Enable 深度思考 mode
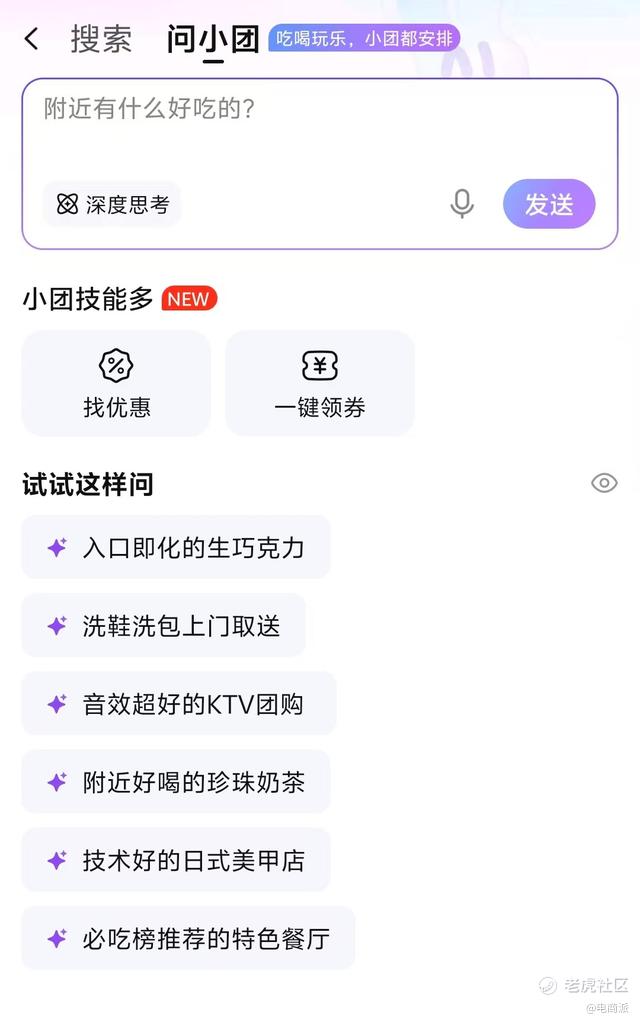The height and width of the screenshot is (1022, 640). click(112, 205)
